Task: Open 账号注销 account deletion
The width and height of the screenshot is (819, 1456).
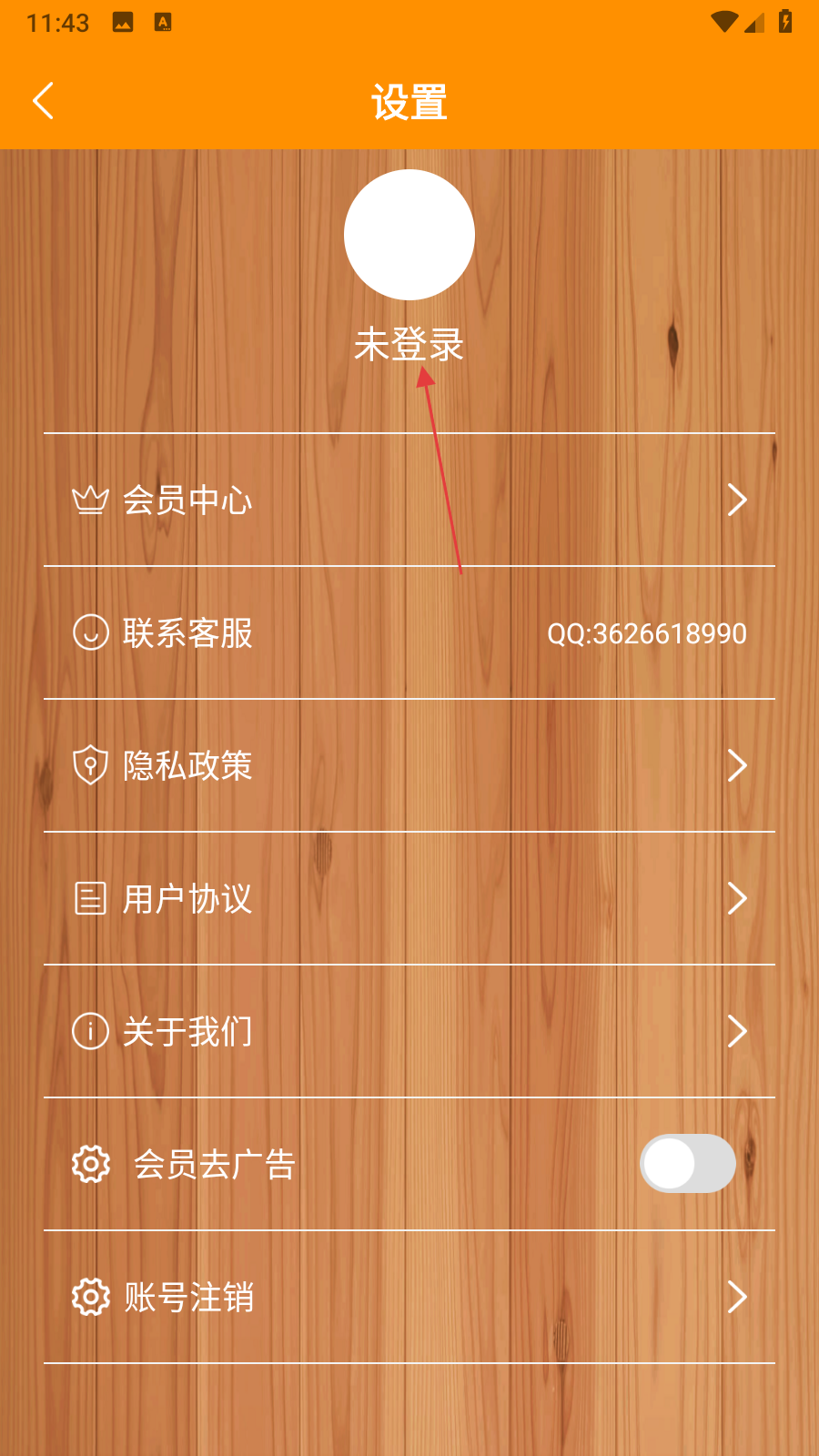Action: coord(409,1297)
